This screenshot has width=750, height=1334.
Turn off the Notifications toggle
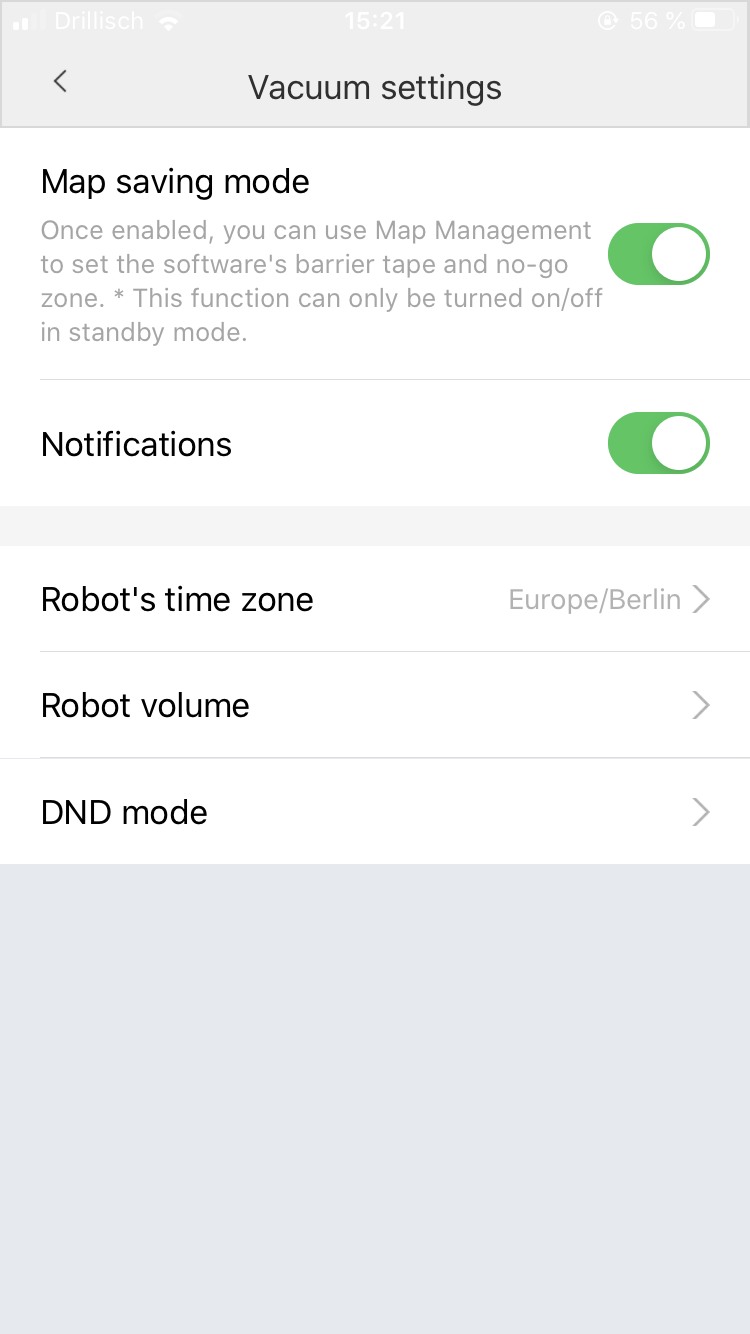[658, 442]
